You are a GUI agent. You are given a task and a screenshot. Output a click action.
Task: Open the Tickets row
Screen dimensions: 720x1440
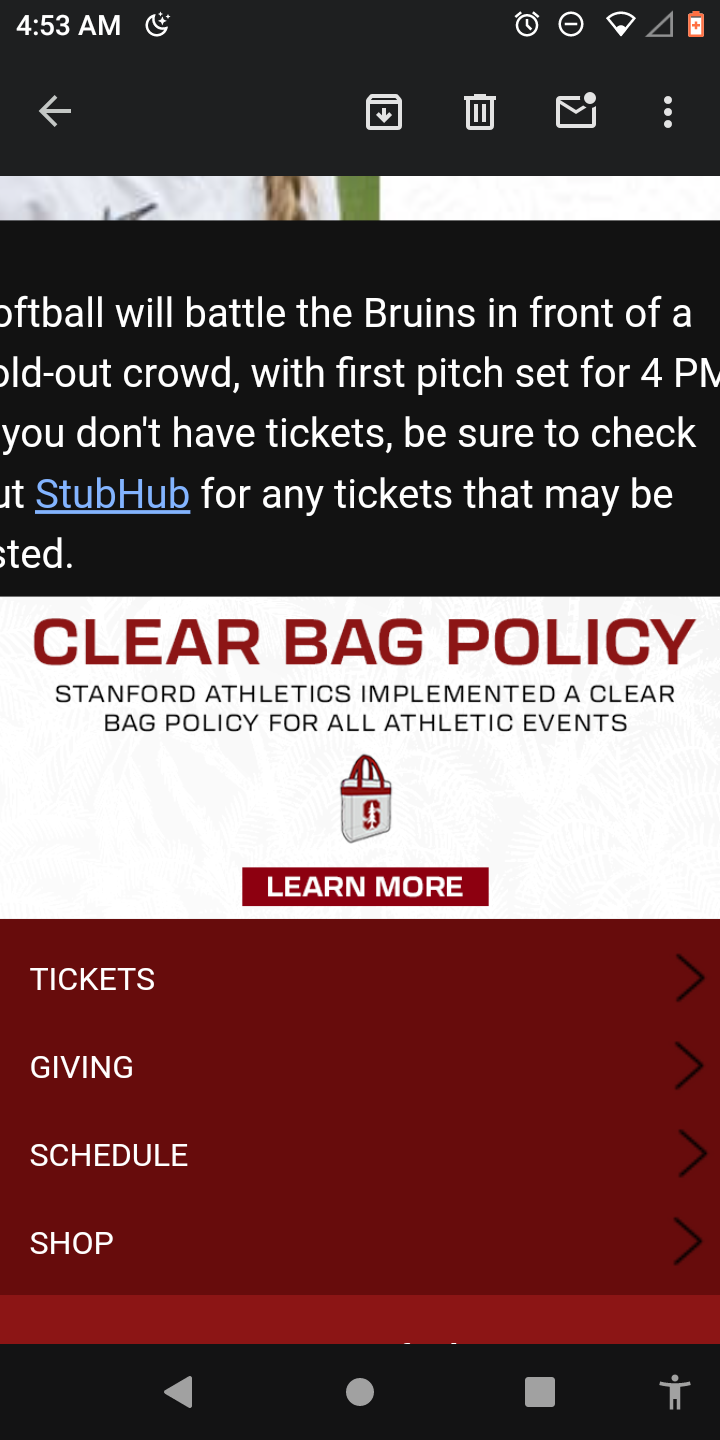click(360, 979)
